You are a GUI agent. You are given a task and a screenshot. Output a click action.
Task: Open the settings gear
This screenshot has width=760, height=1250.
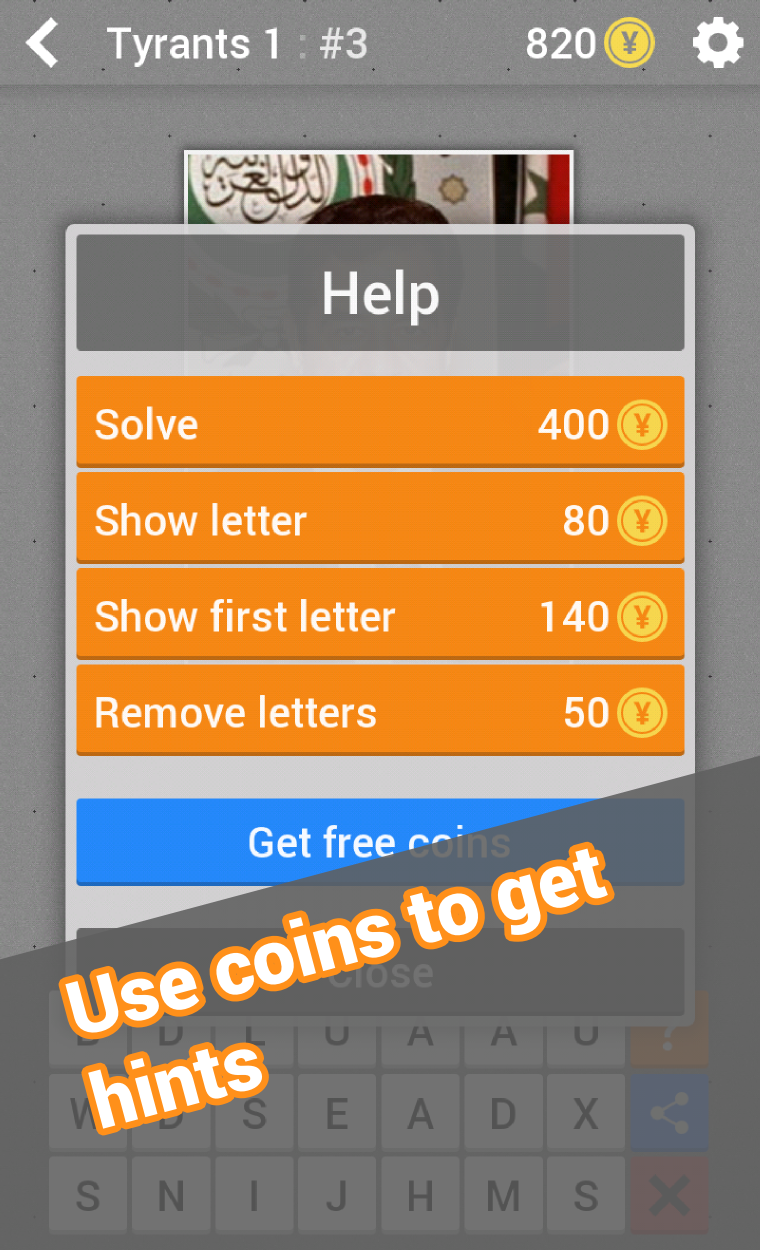pos(718,44)
